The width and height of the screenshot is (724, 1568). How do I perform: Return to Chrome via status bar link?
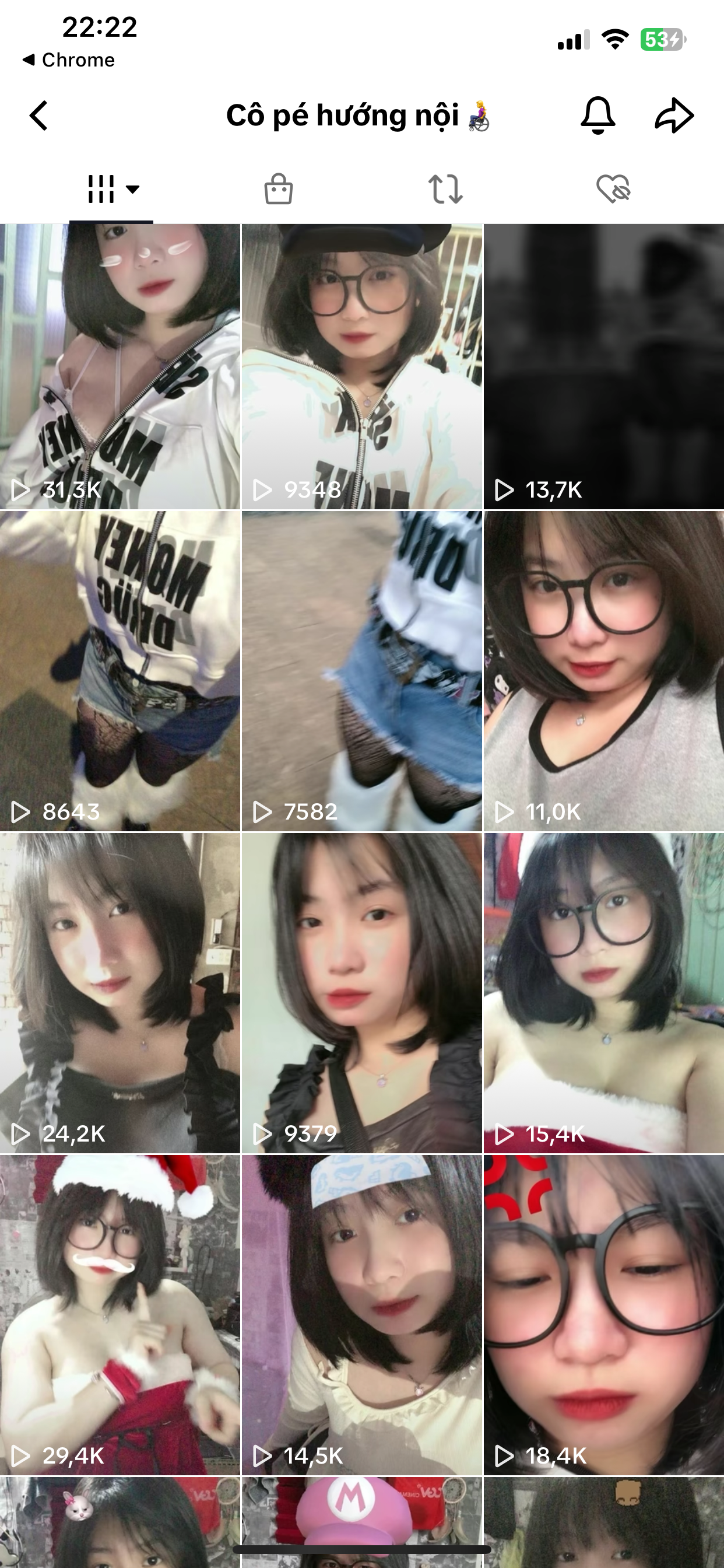tap(69, 60)
